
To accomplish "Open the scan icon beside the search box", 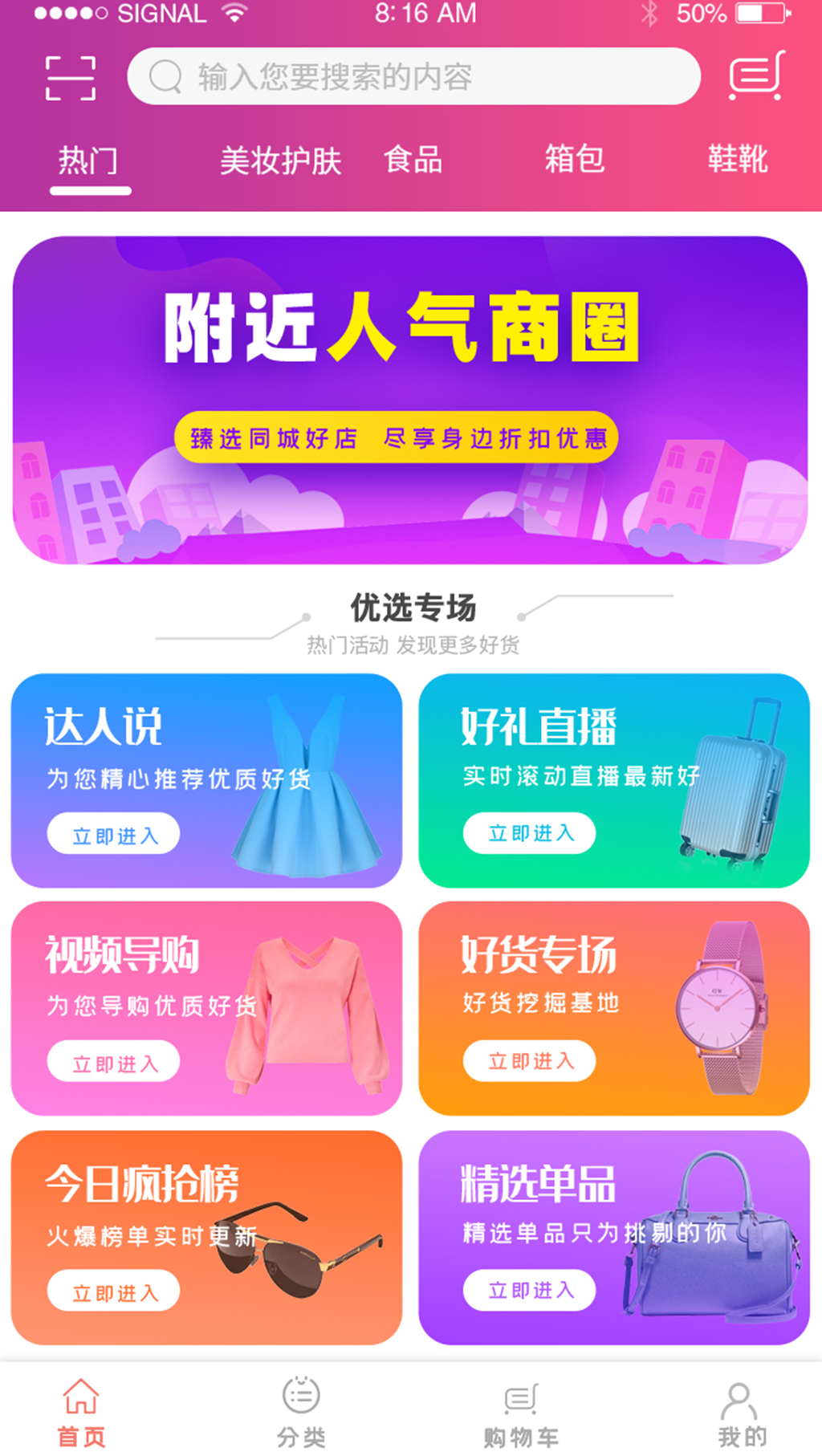I will [71, 78].
